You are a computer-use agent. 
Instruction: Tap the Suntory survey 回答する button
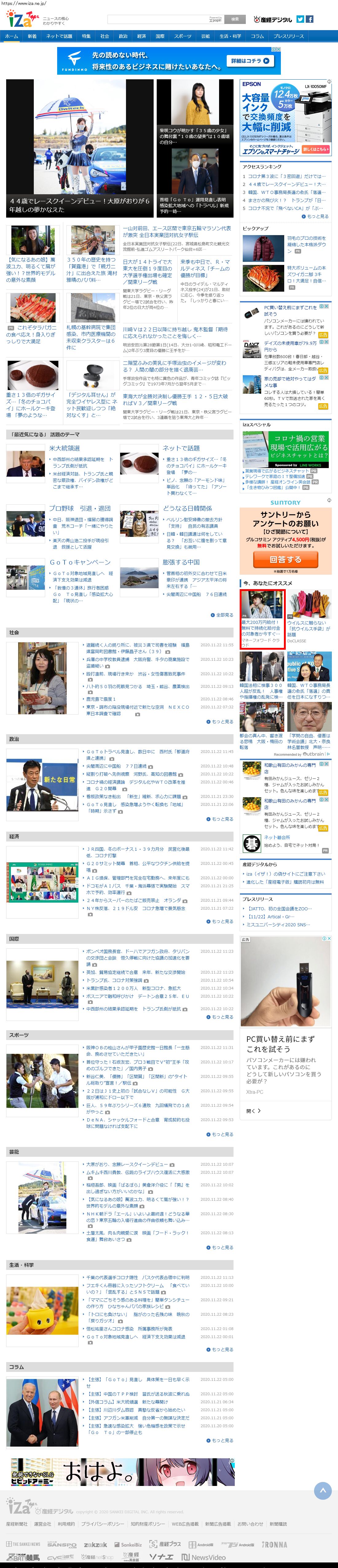tap(285, 559)
